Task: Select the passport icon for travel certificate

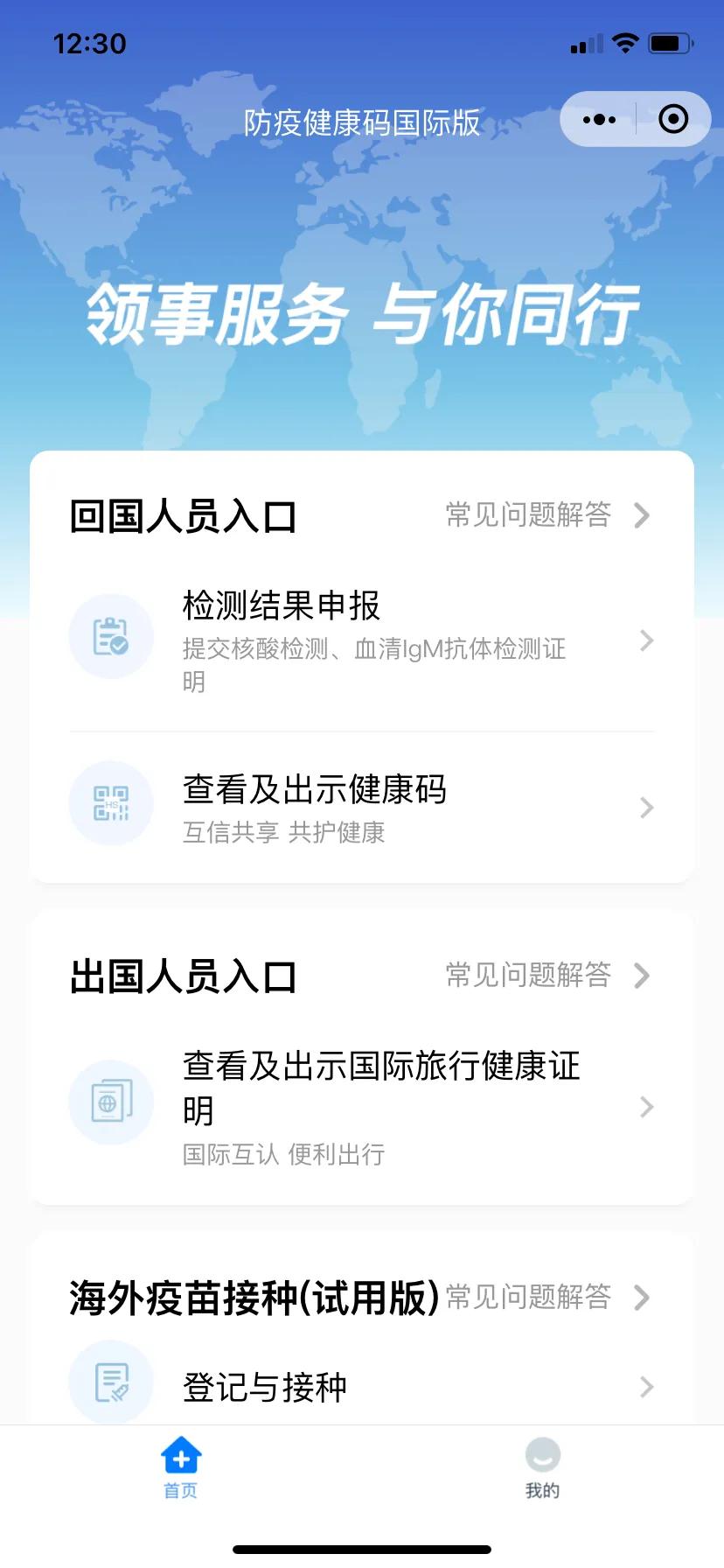Action: coord(111,1102)
